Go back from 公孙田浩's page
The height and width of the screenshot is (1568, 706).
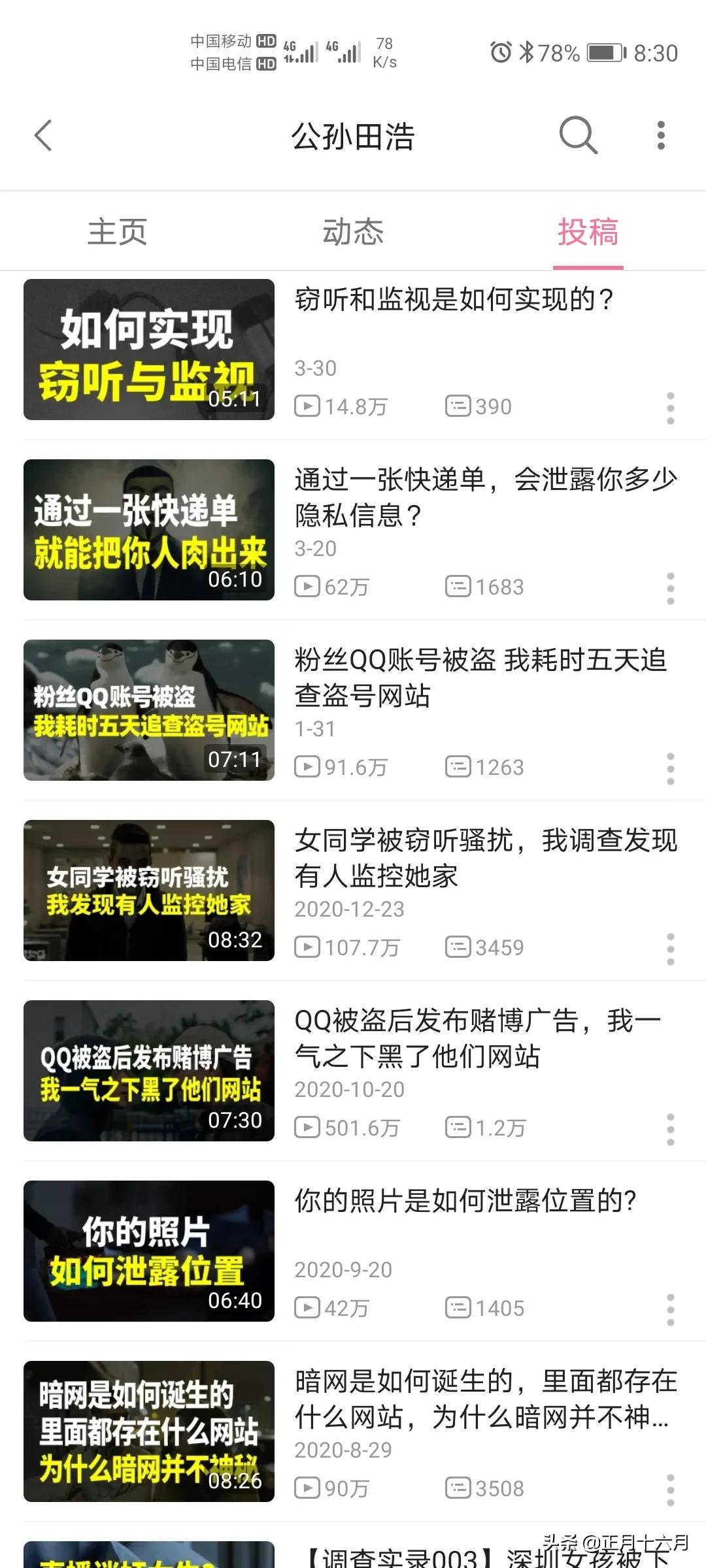coord(43,136)
